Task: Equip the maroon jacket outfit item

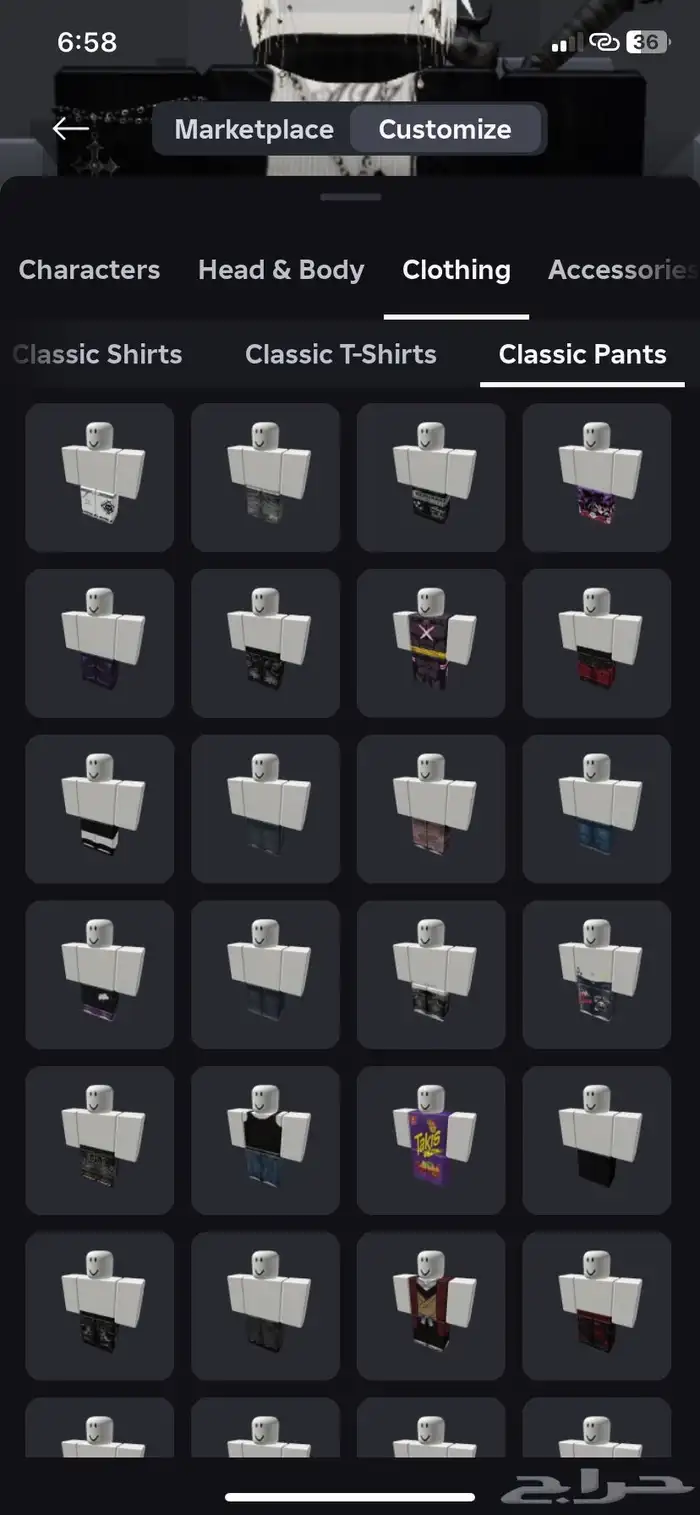Action: [431, 1306]
